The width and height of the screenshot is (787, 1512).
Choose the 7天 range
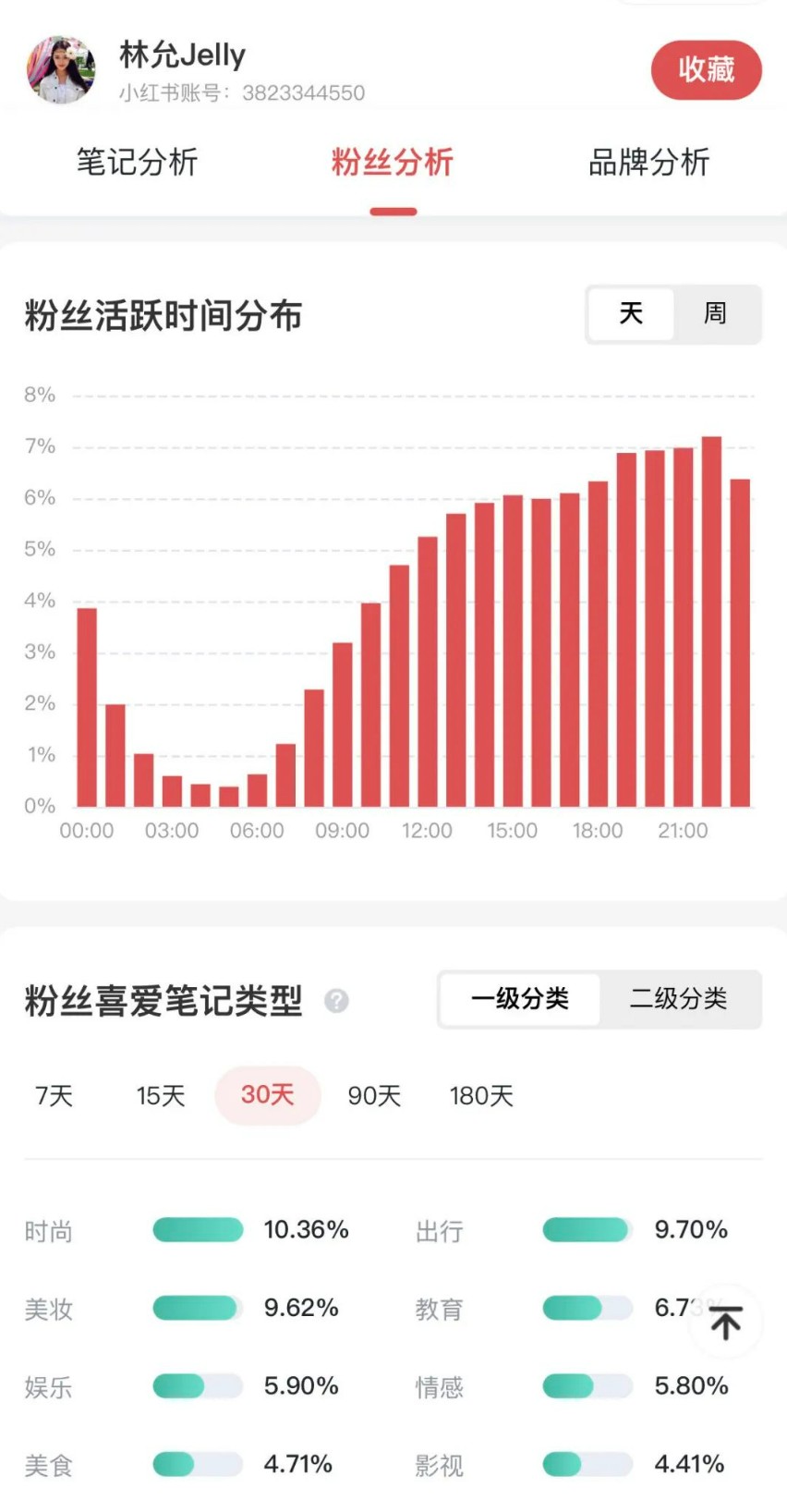tap(54, 1095)
